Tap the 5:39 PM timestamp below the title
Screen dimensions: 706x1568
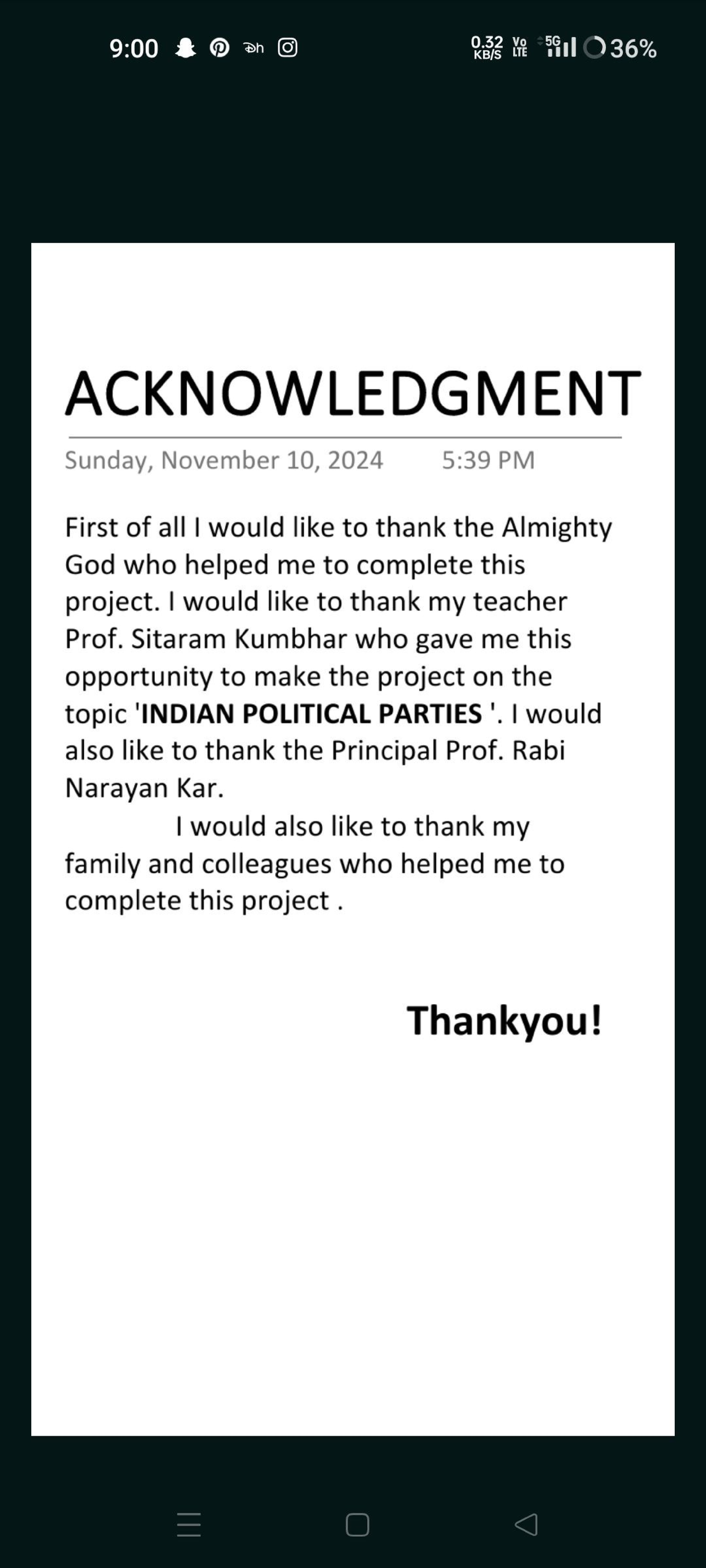coord(488,461)
